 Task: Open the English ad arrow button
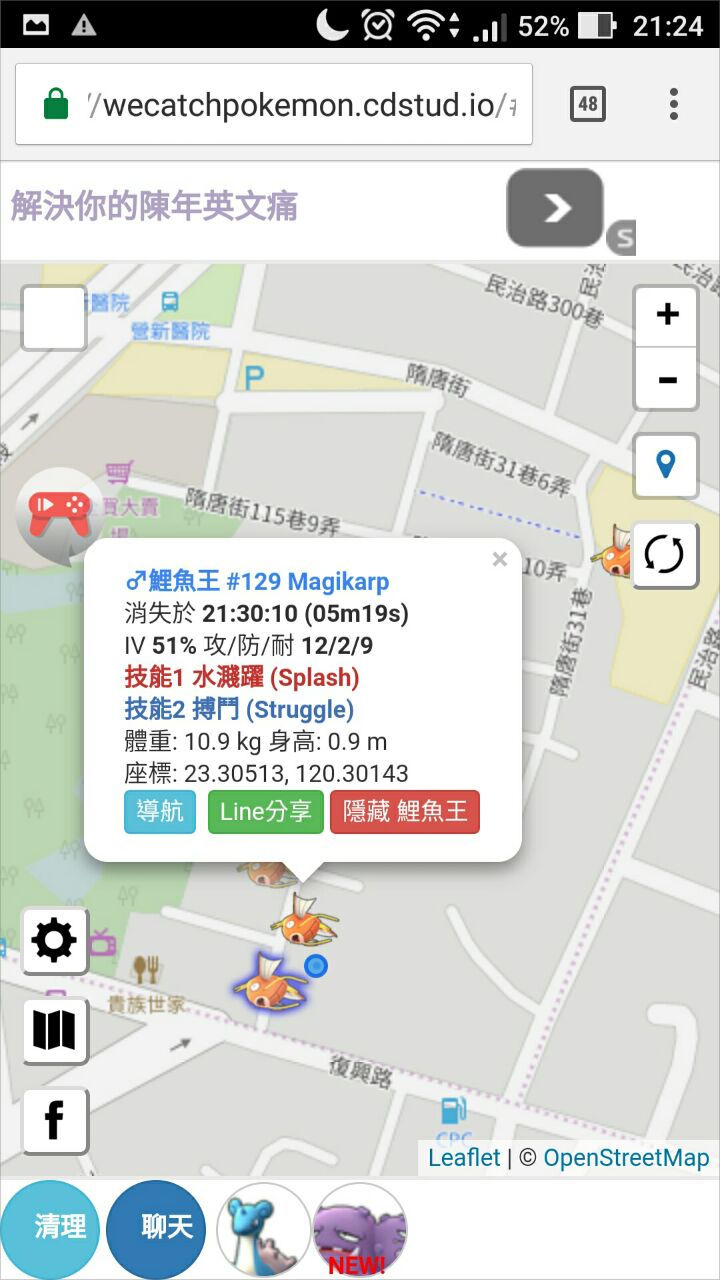point(555,208)
